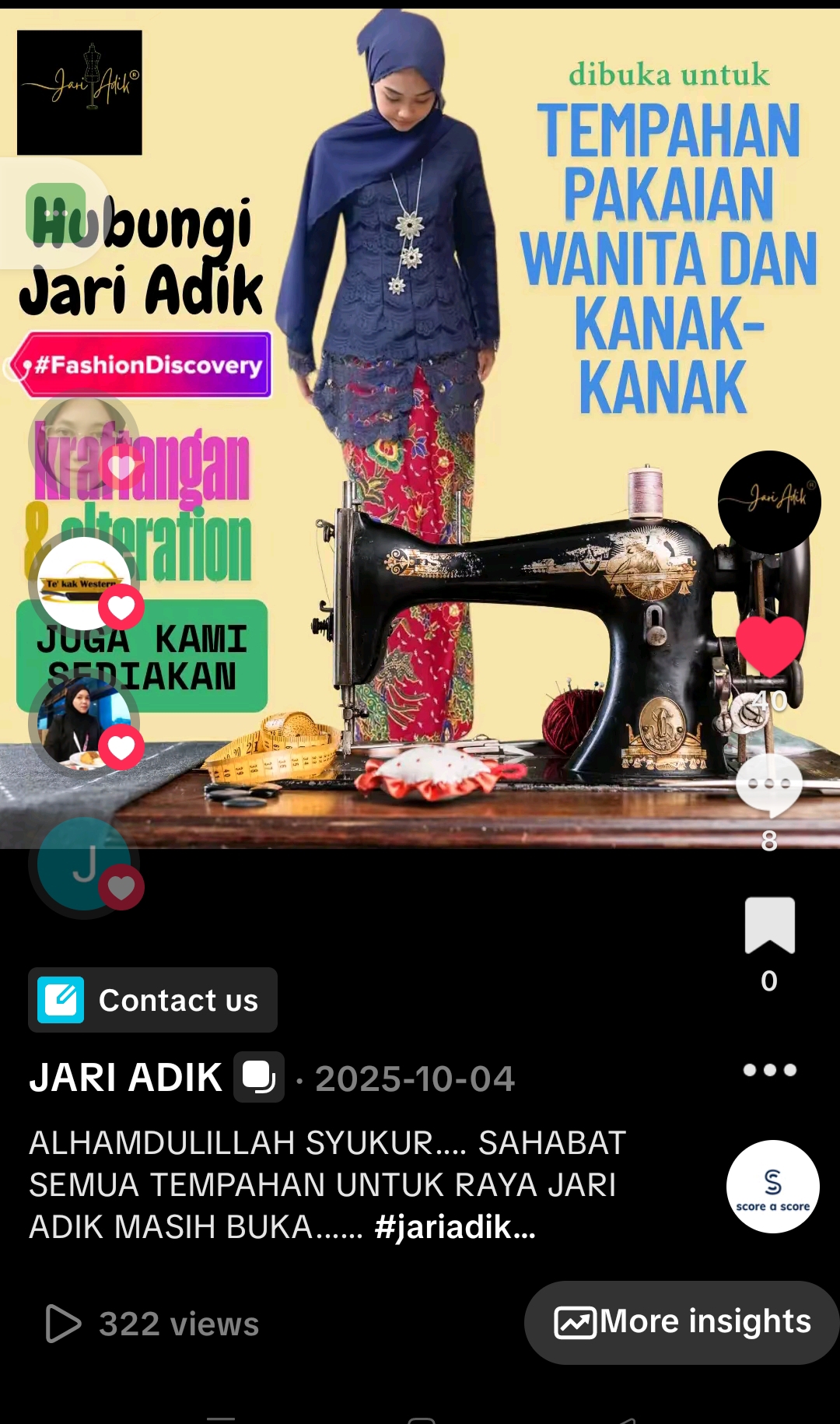Open More insights for this post

tap(681, 1322)
